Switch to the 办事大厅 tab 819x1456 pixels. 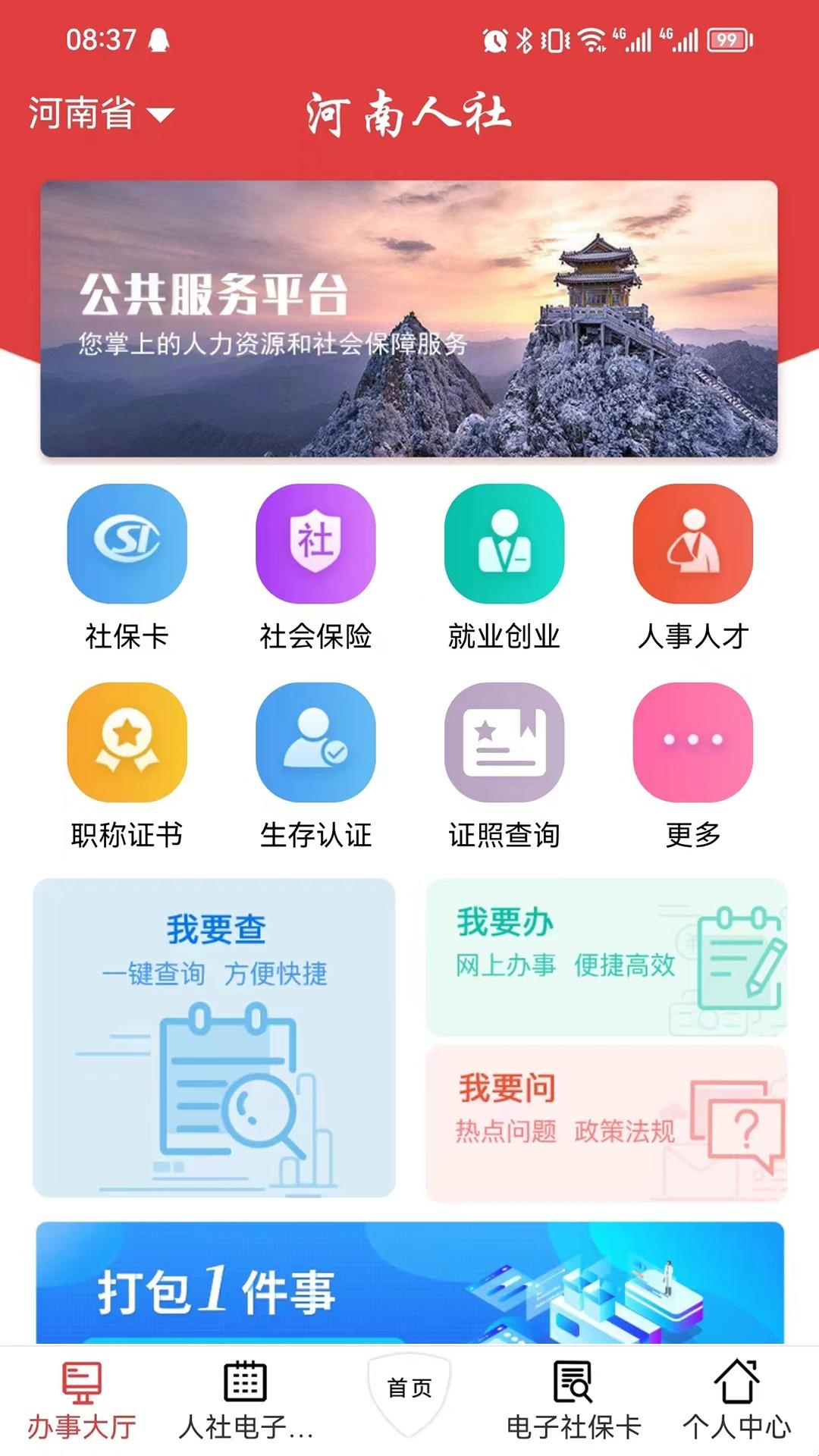pos(82,1401)
